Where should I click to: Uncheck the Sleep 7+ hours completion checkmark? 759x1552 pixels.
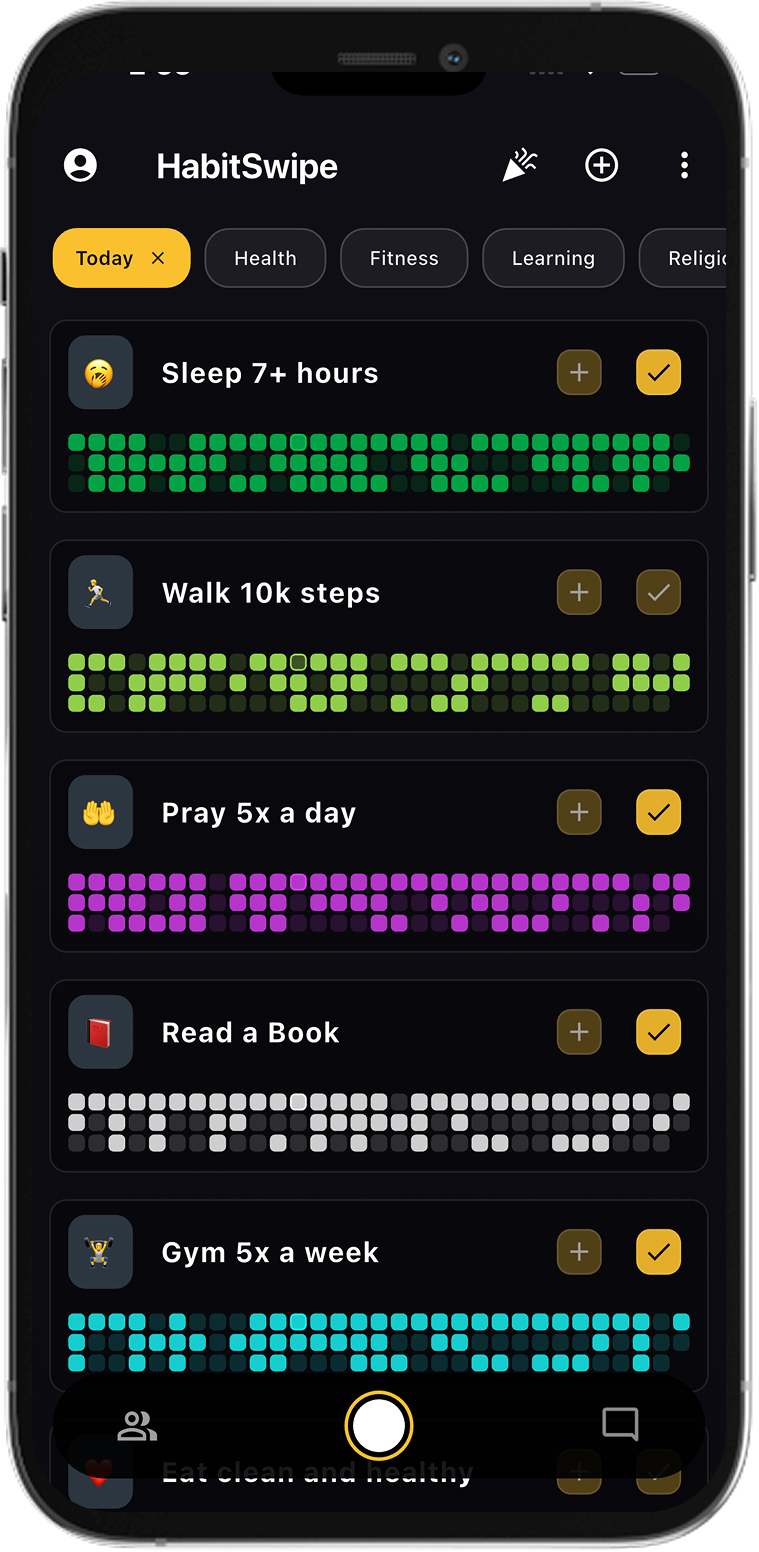point(658,372)
